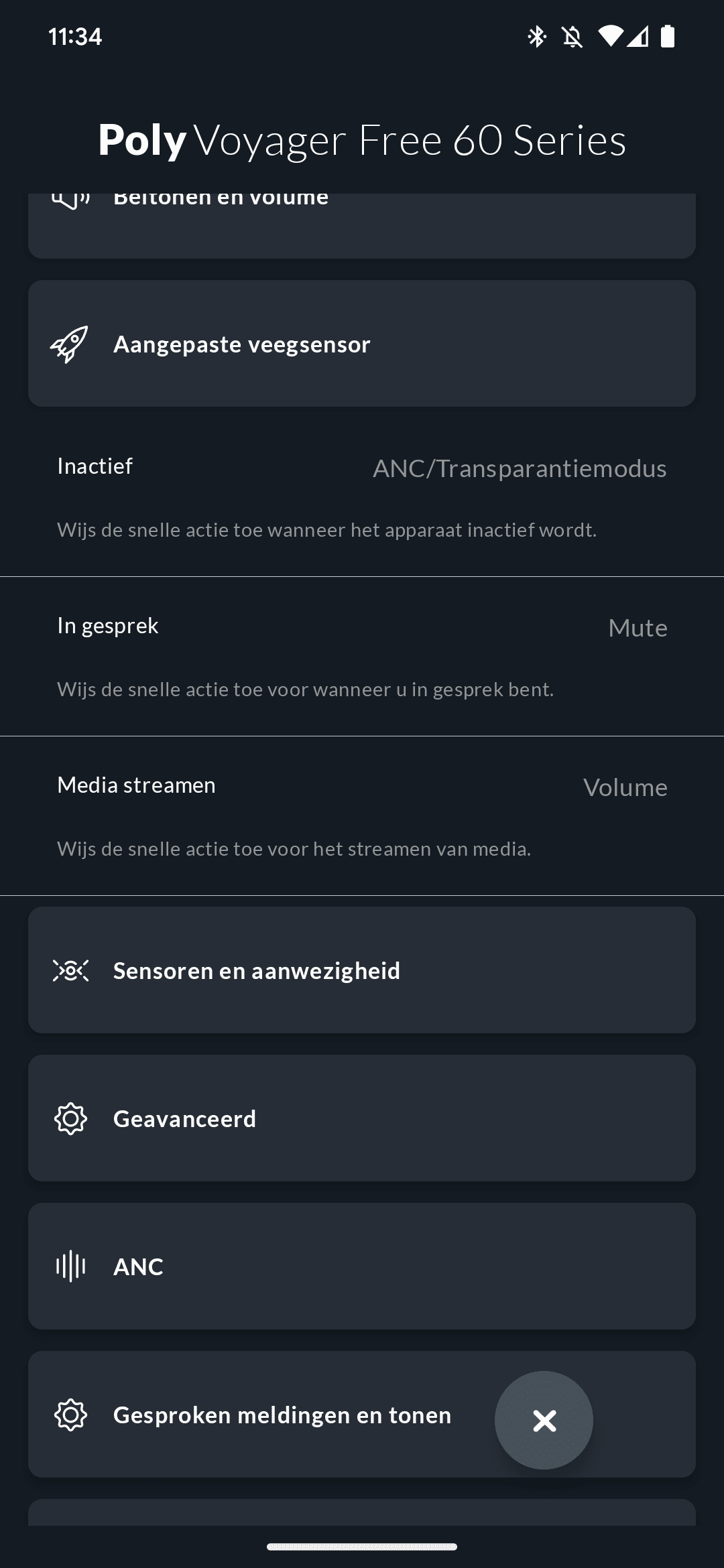Open the Beltonen en volume card
The height and width of the screenshot is (1568, 724).
coord(362,226)
